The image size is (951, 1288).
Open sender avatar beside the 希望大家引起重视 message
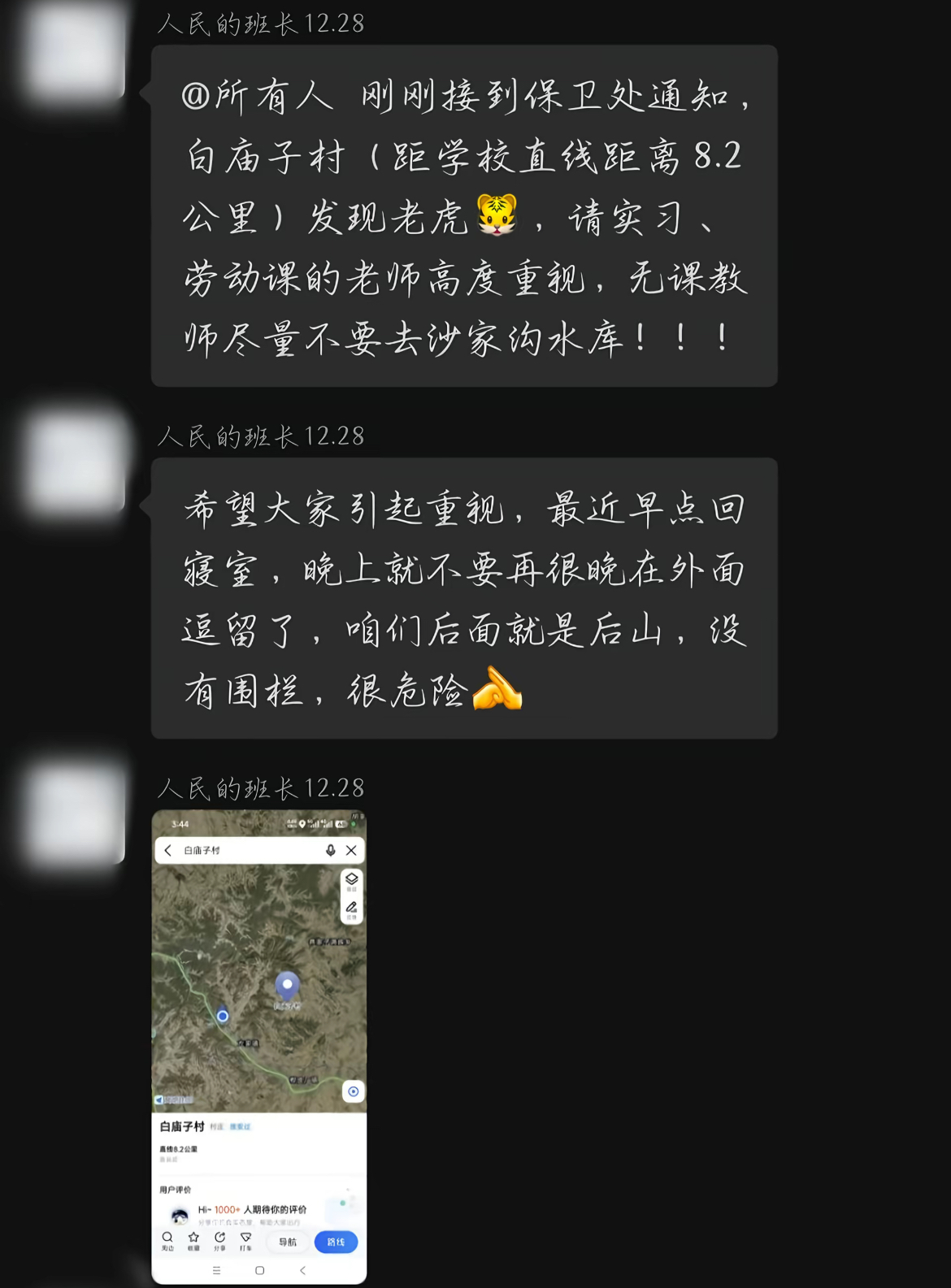point(75,464)
